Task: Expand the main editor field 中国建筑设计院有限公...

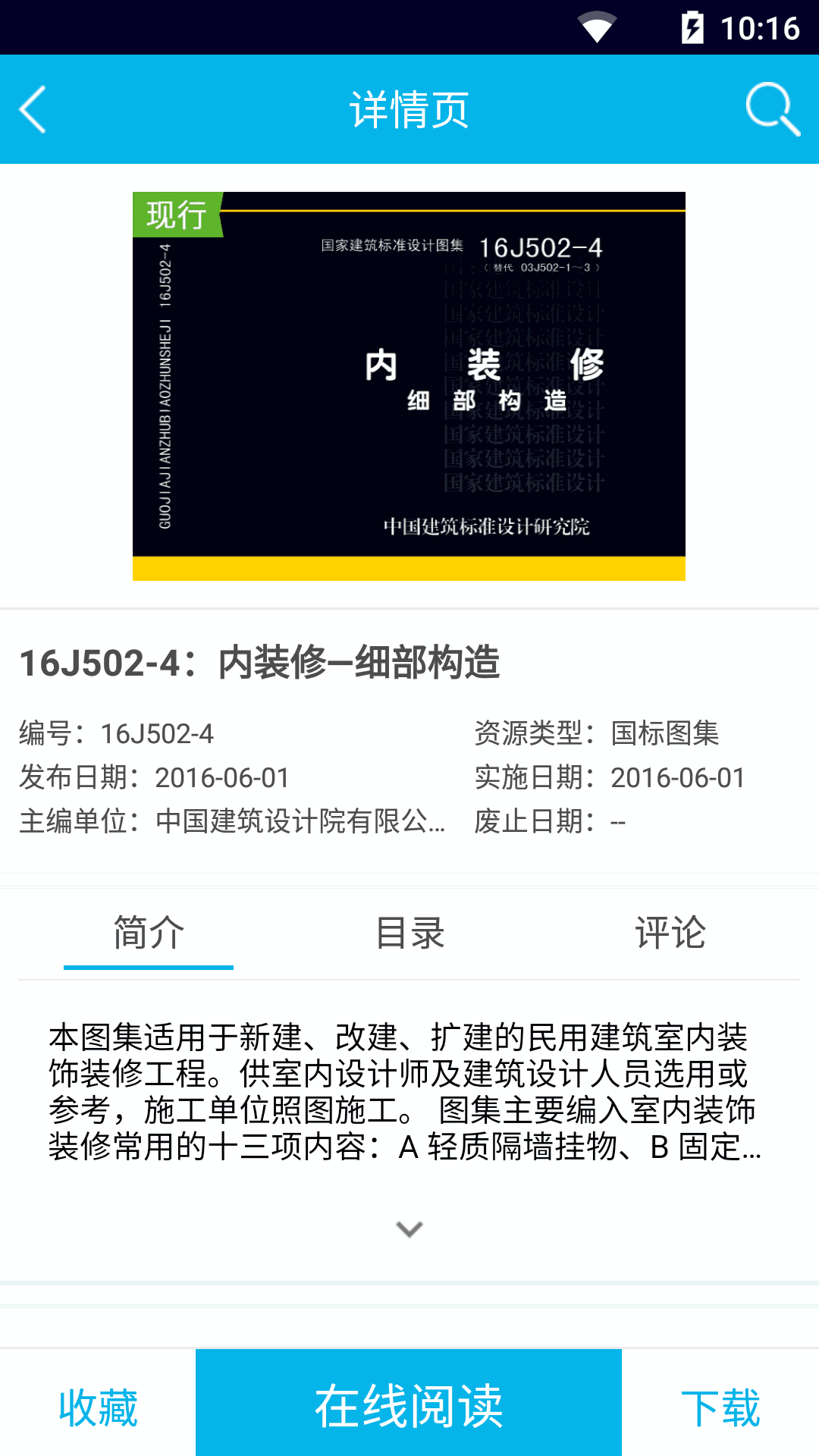Action: click(300, 823)
